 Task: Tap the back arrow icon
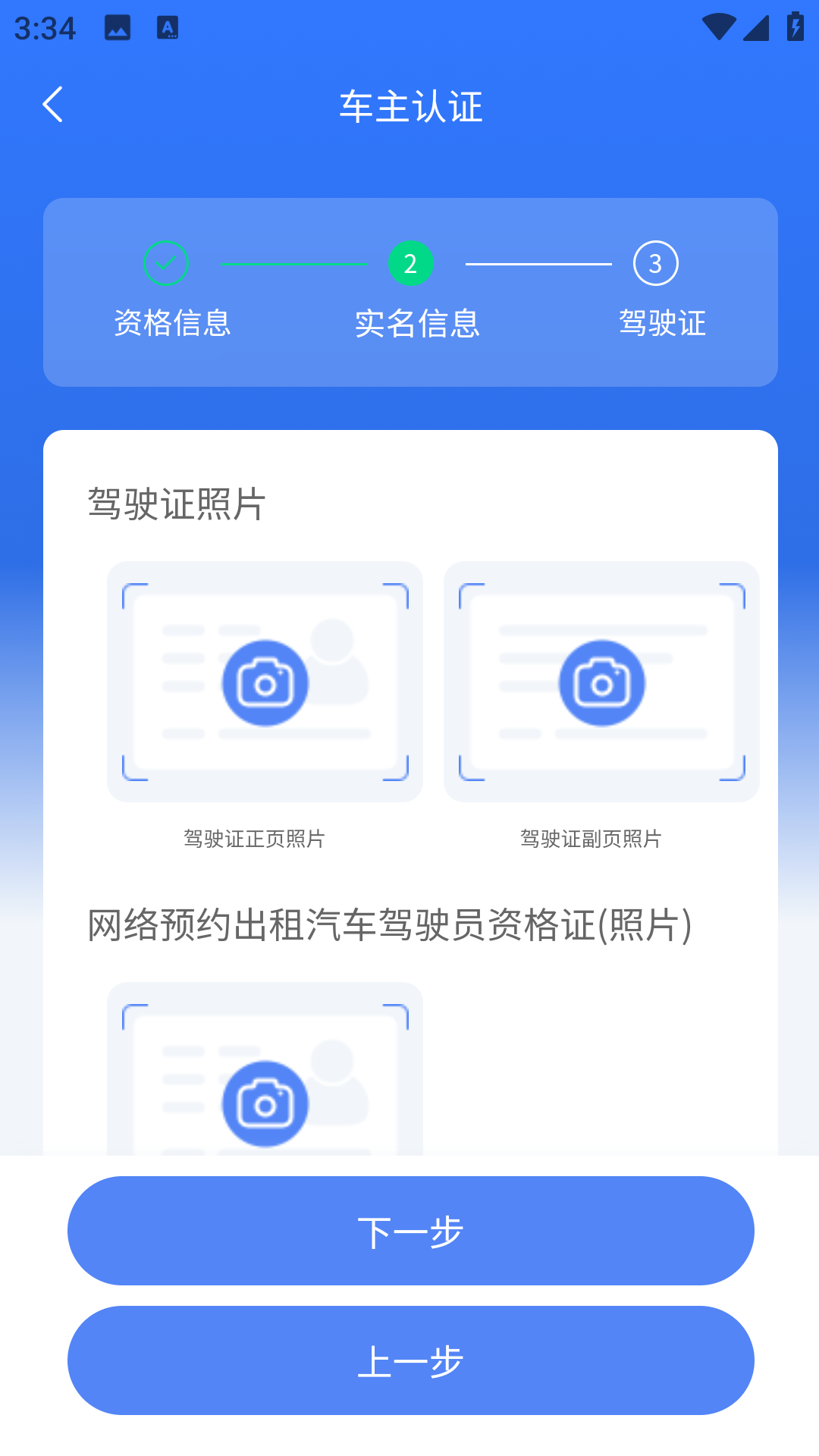pyautogui.click(x=54, y=104)
